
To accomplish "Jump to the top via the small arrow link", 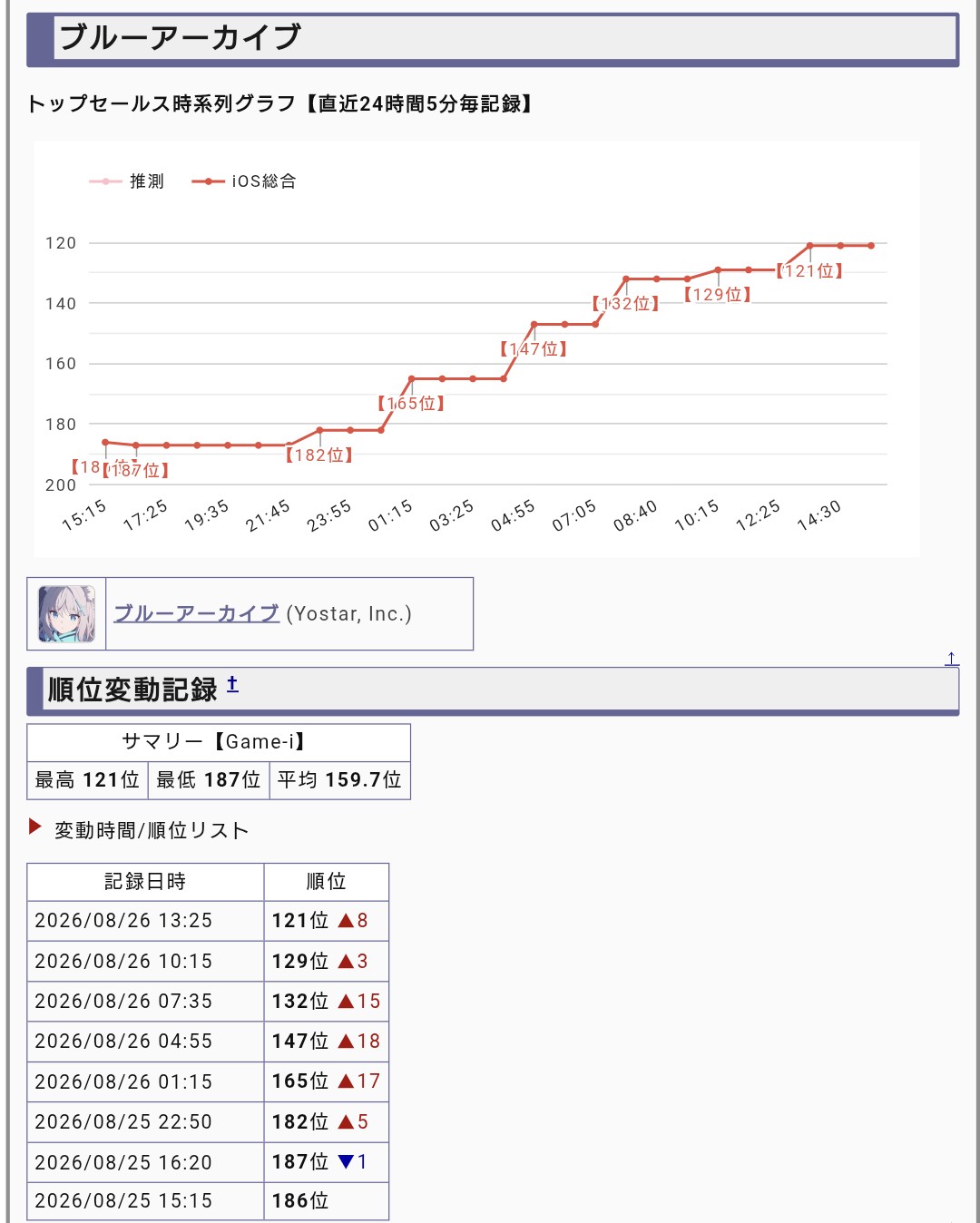I will (x=951, y=659).
